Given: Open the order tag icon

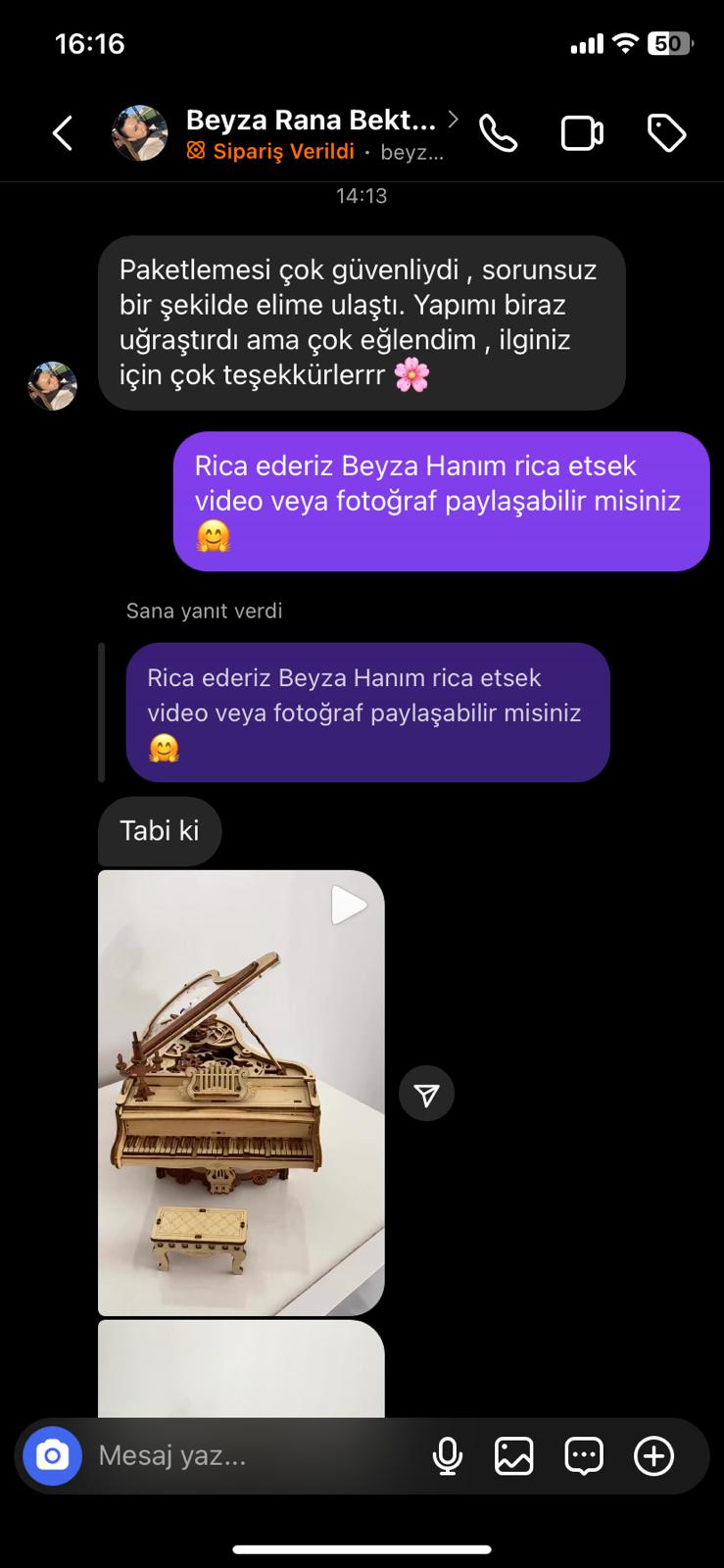Looking at the screenshot, I should click(667, 132).
